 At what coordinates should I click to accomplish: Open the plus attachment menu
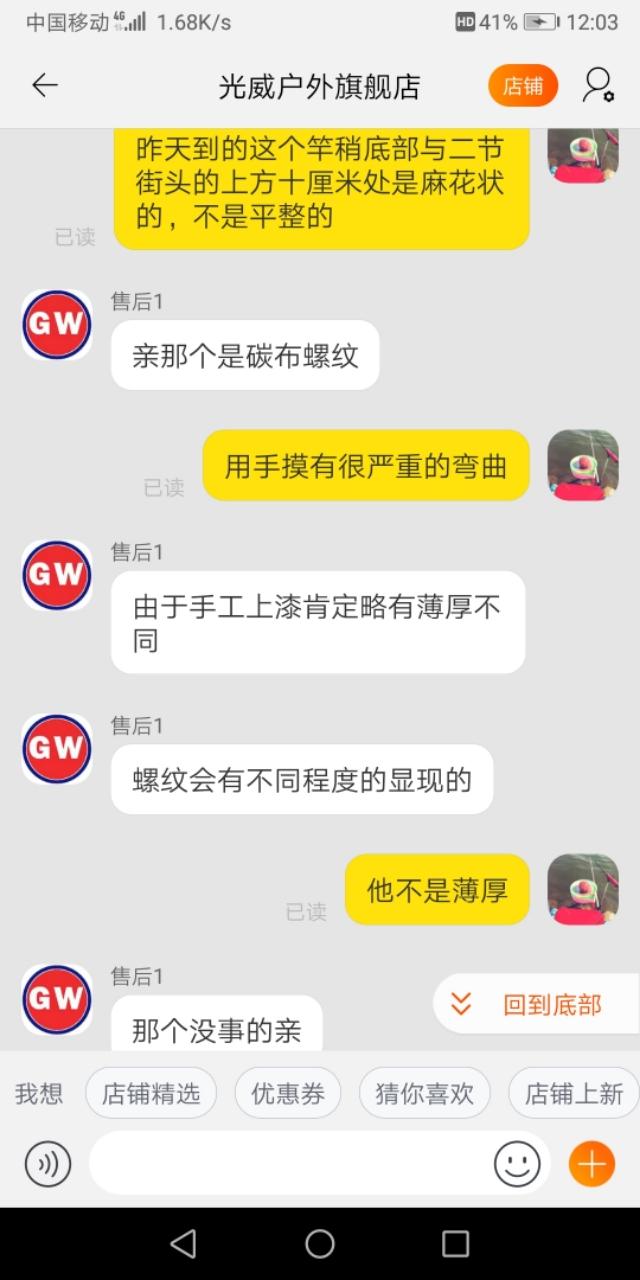pyautogui.click(x=591, y=1164)
